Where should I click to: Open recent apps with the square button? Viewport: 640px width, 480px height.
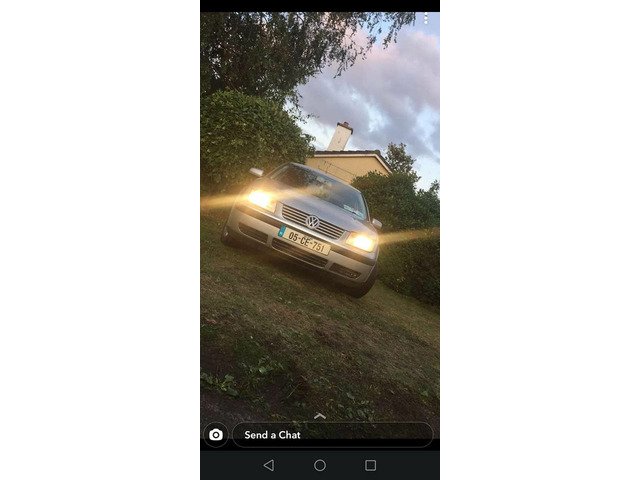pos(370,465)
